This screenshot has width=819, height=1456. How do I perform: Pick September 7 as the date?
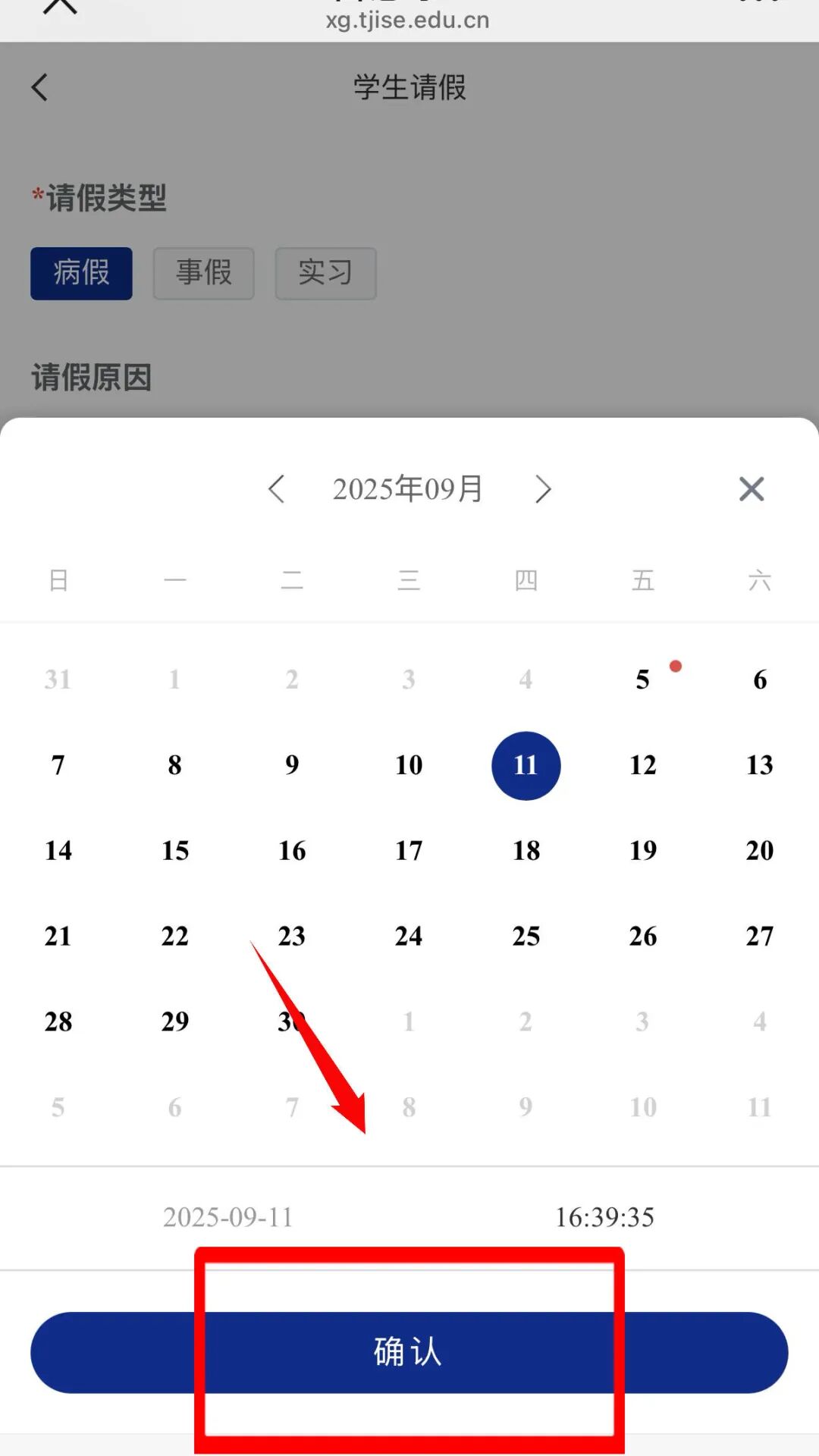(58, 765)
